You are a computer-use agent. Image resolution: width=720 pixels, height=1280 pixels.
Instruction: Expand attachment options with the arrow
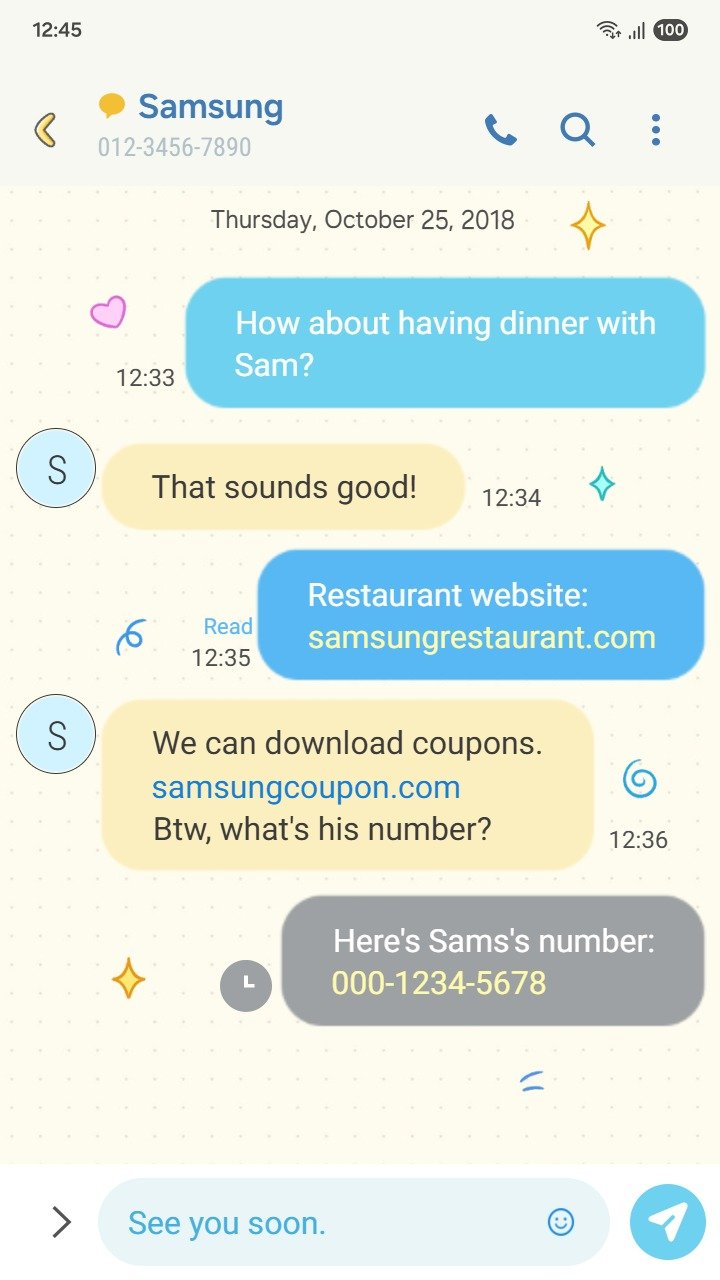[x=61, y=1222]
